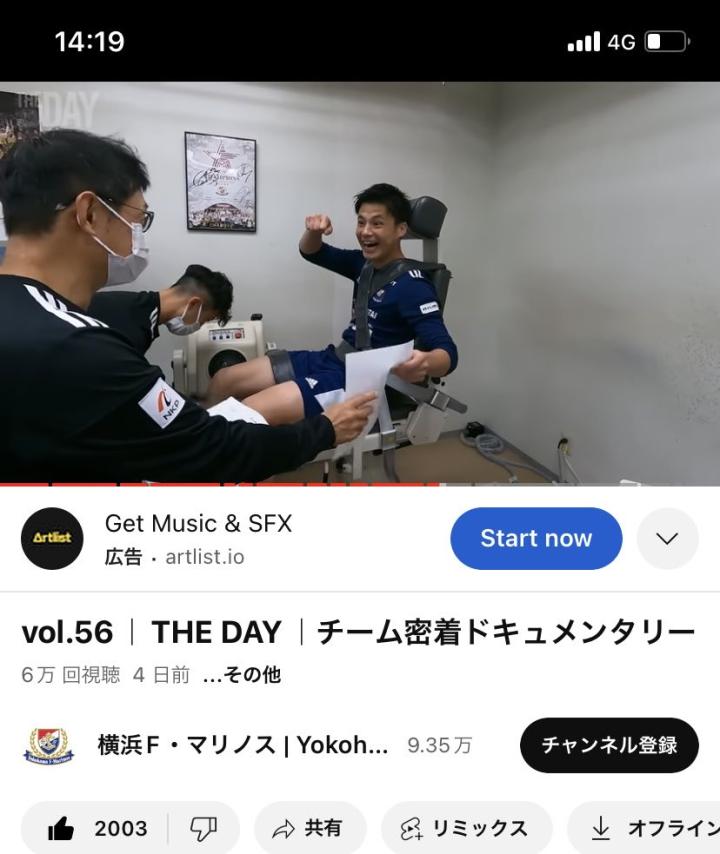Tap Start now on the Artlist ad
Screen dimensions: 720x854
[535, 538]
